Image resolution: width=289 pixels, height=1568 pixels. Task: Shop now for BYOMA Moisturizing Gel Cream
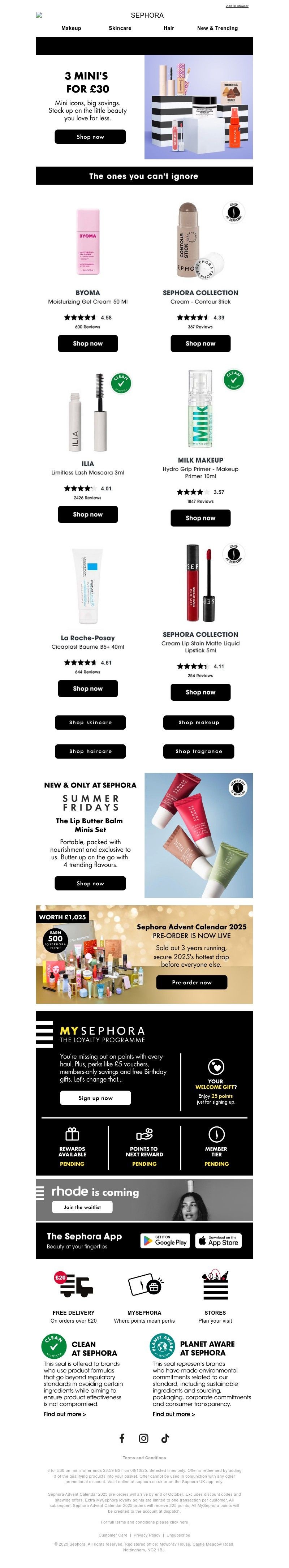point(88,343)
